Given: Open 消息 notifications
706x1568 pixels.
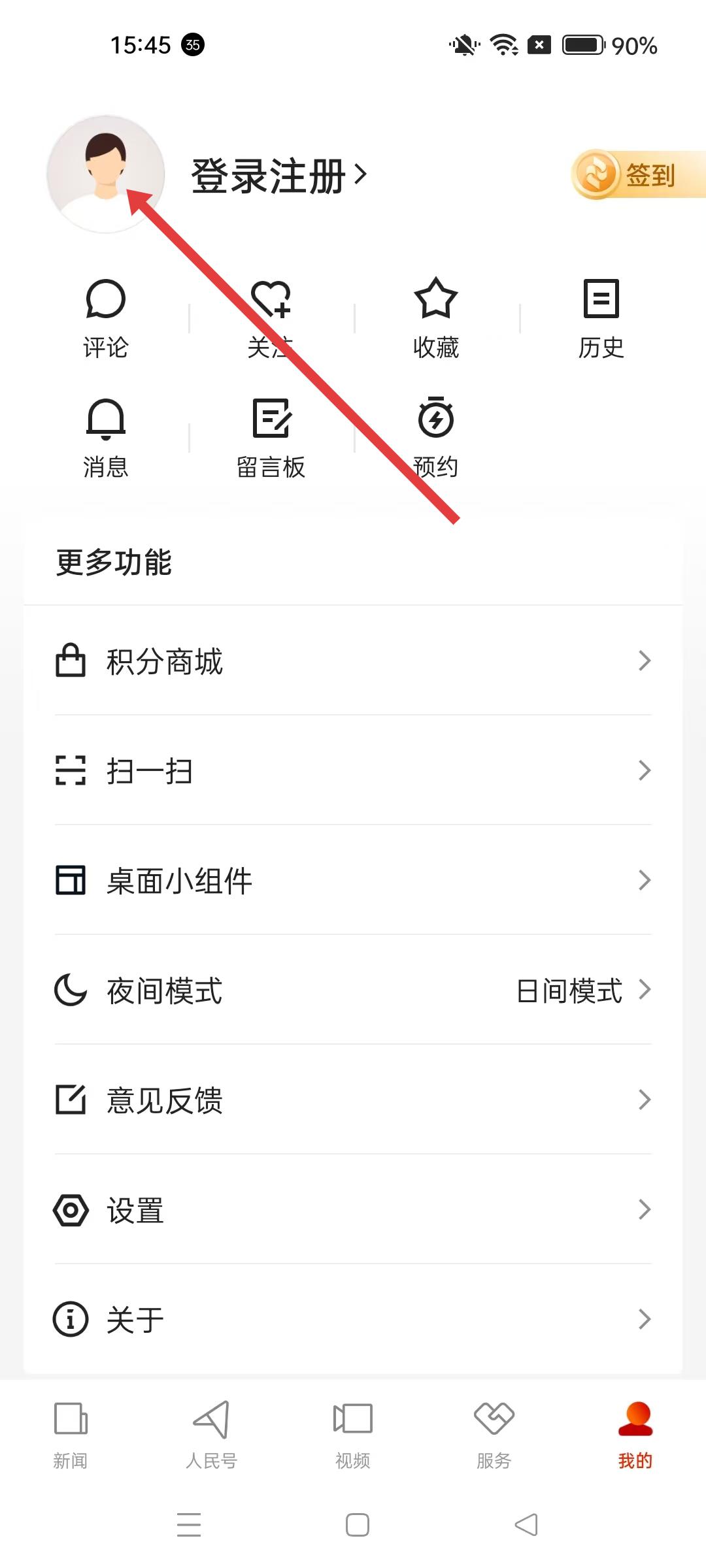Looking at the screenshot, I should (x=105, y=438).
